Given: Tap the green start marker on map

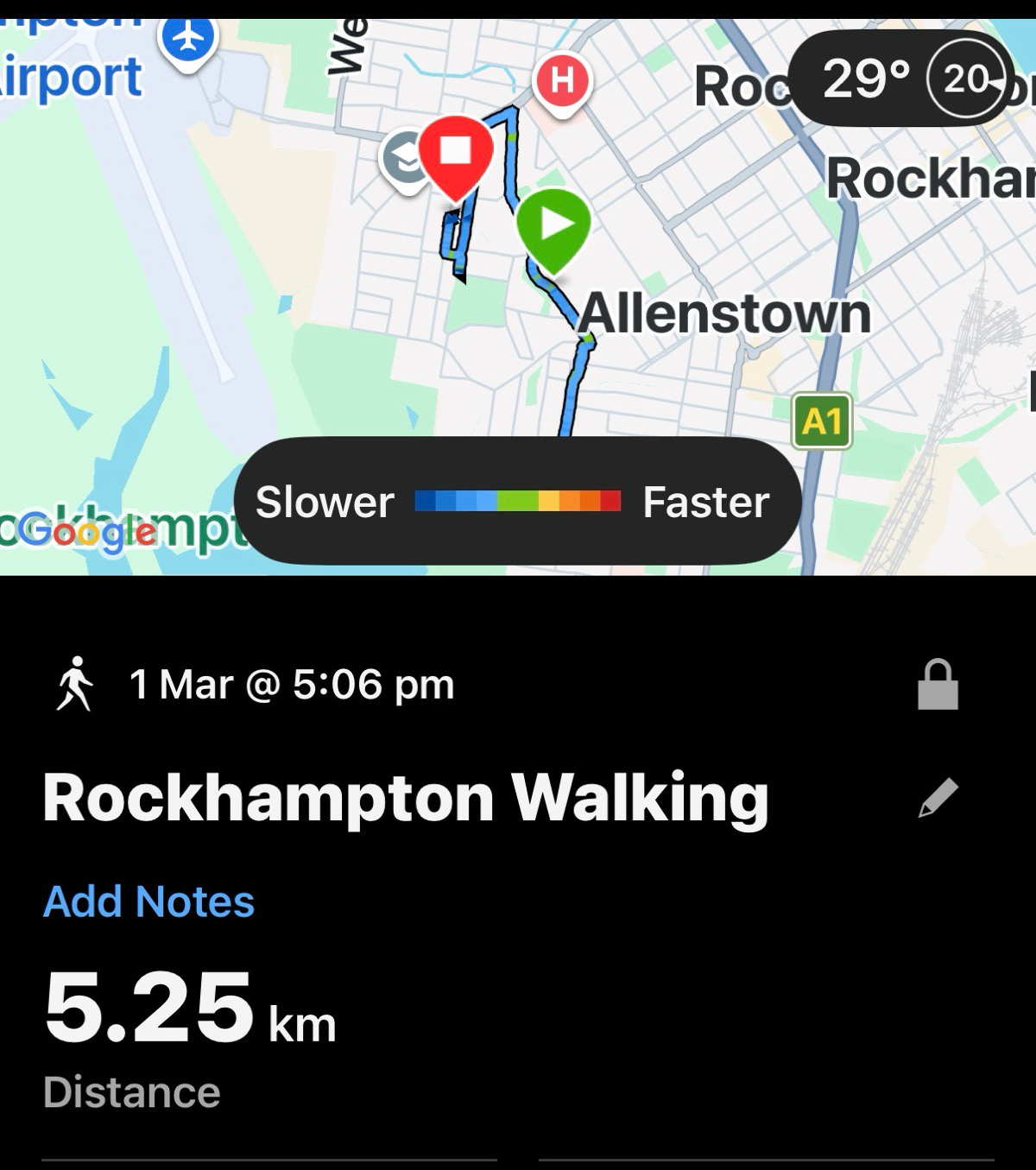Looking at the screenshot, I should [x=553, y=226].
